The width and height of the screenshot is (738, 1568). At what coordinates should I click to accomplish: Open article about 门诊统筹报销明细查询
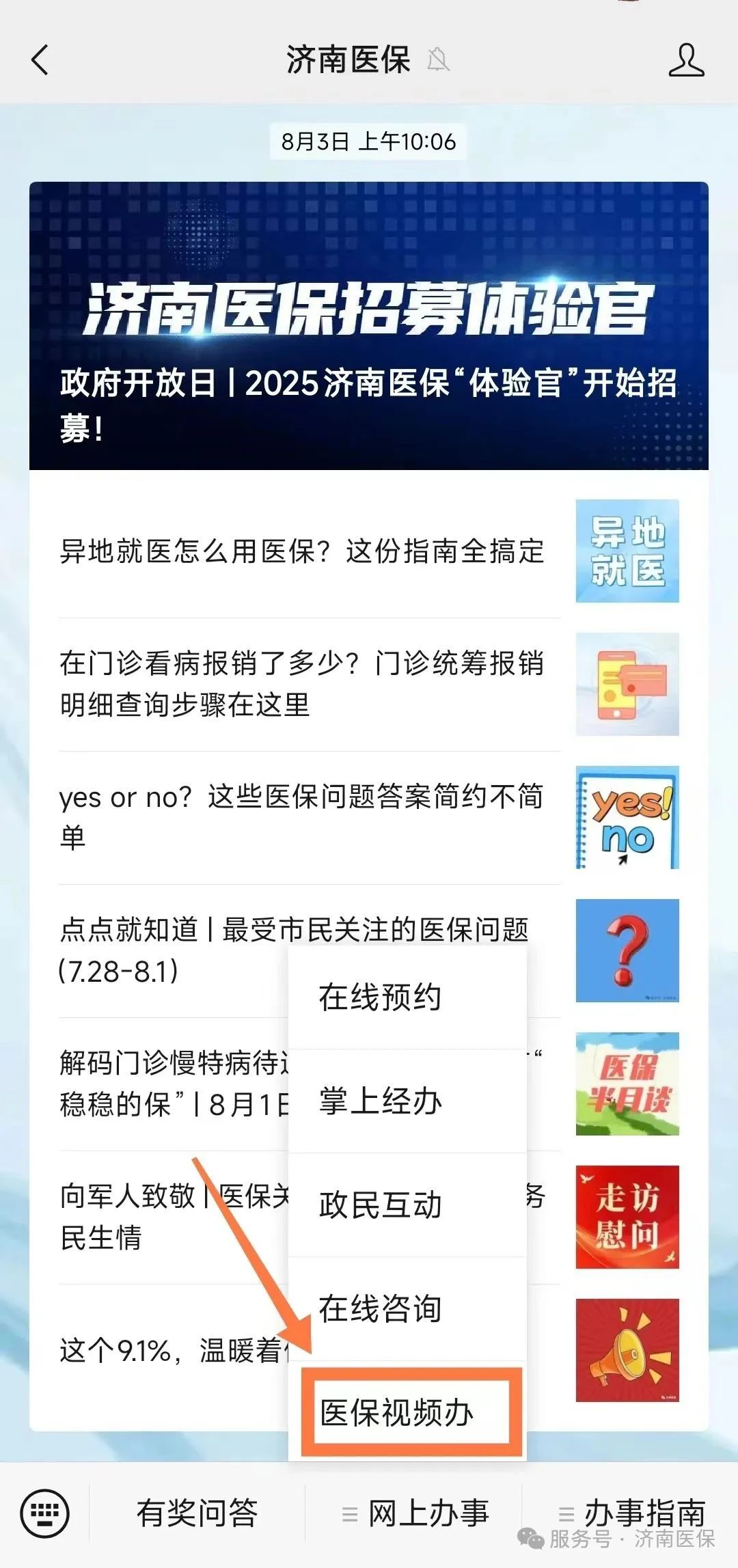pyautogui.click(x=302, y=684)
